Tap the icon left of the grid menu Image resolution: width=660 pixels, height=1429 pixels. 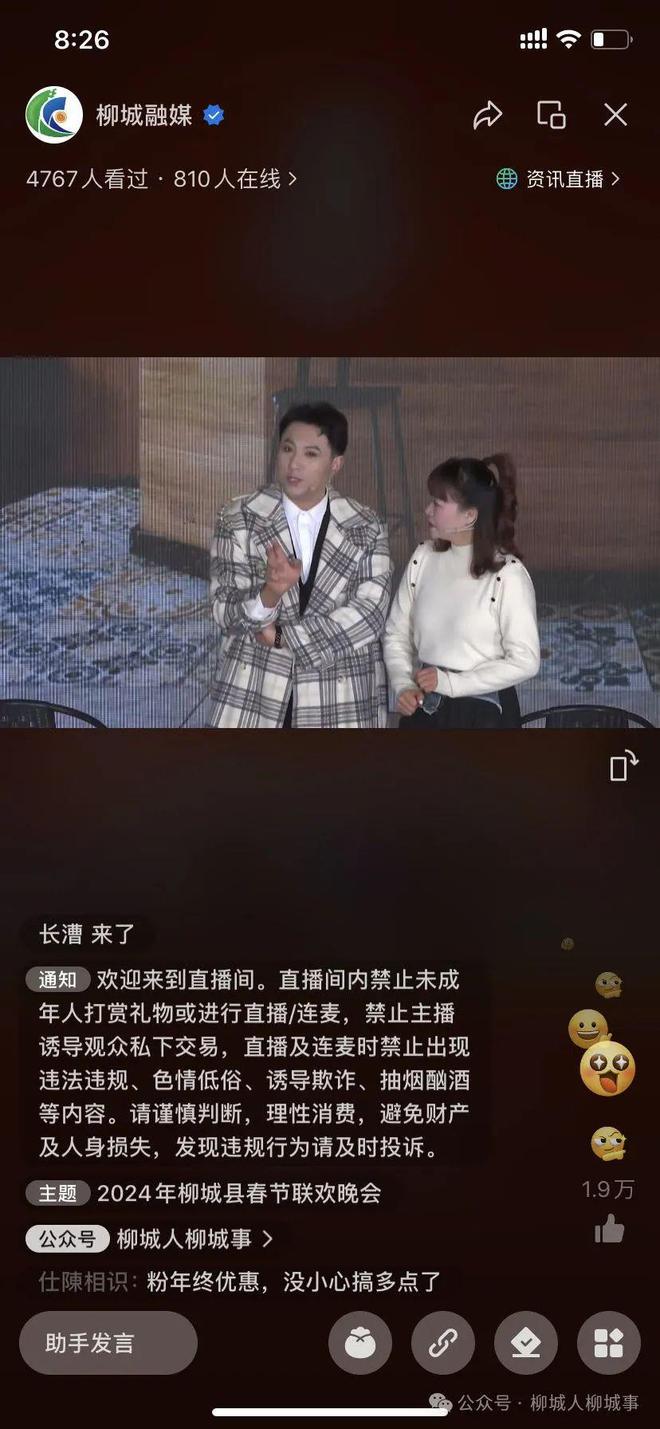pos(526,1343)
